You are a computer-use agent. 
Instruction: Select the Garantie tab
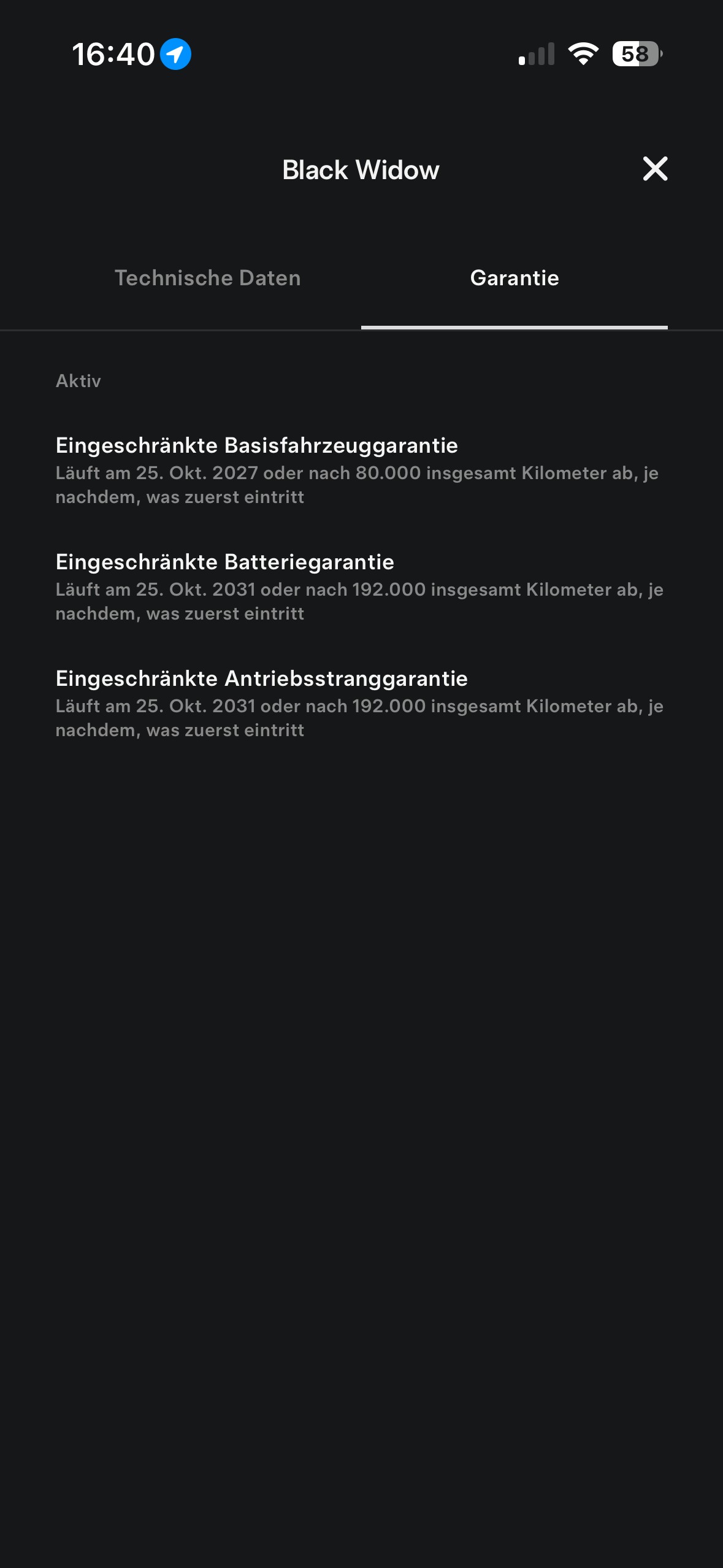(515, 278)
